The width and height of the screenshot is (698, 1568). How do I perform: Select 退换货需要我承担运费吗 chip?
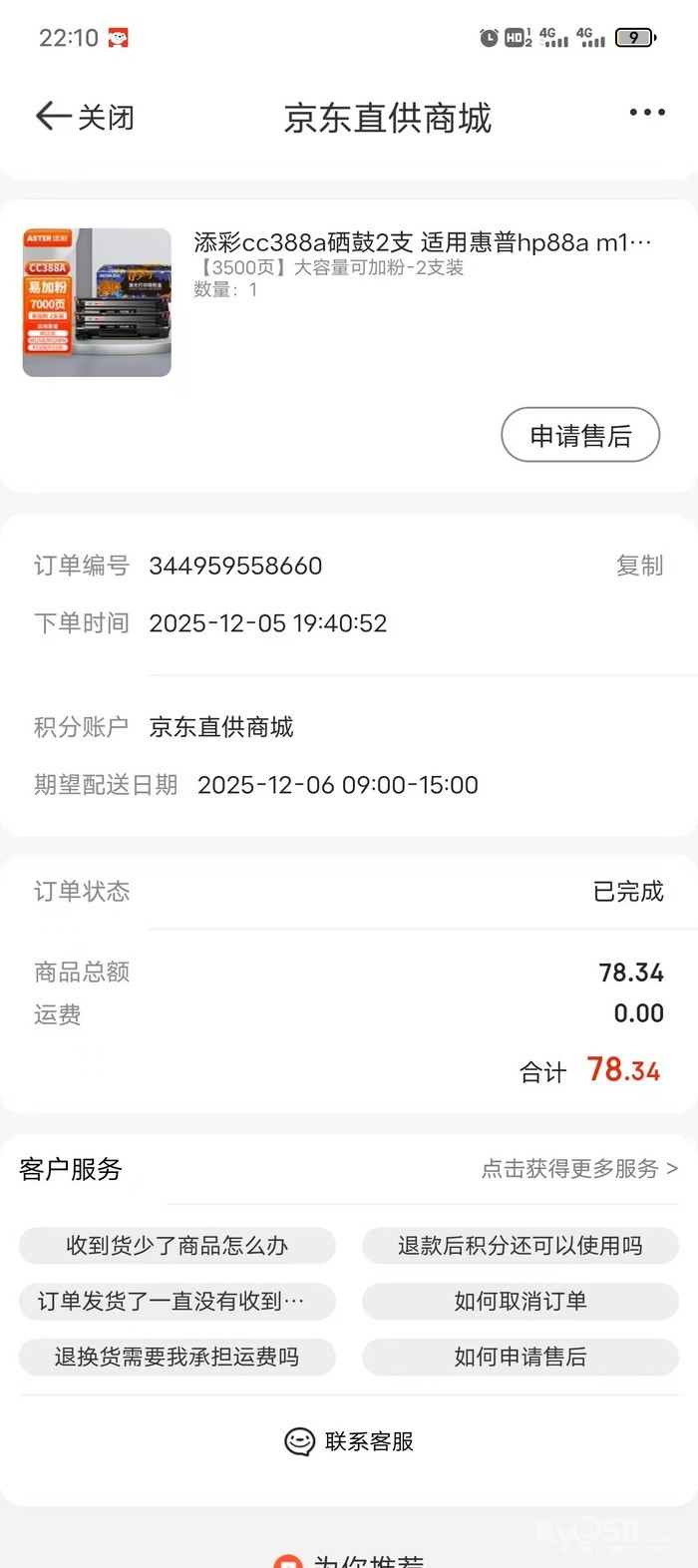(177, 1358)
